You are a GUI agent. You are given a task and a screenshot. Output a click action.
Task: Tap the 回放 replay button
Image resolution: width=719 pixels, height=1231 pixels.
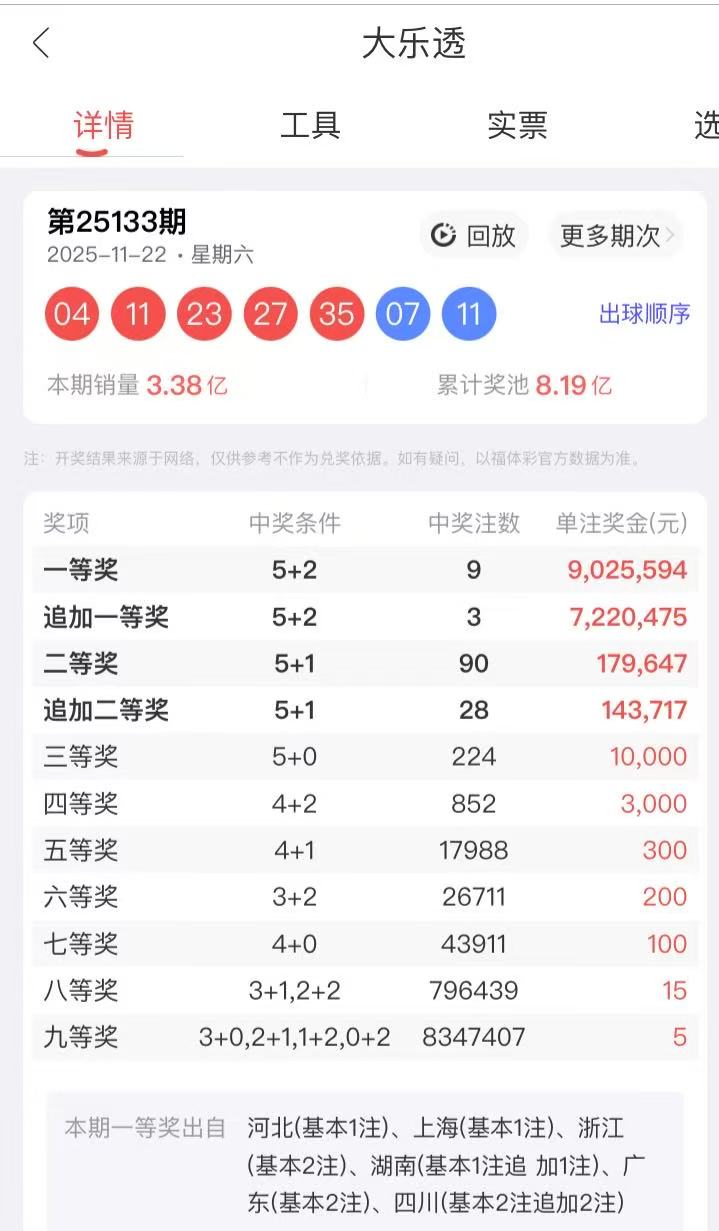point(473,236)
